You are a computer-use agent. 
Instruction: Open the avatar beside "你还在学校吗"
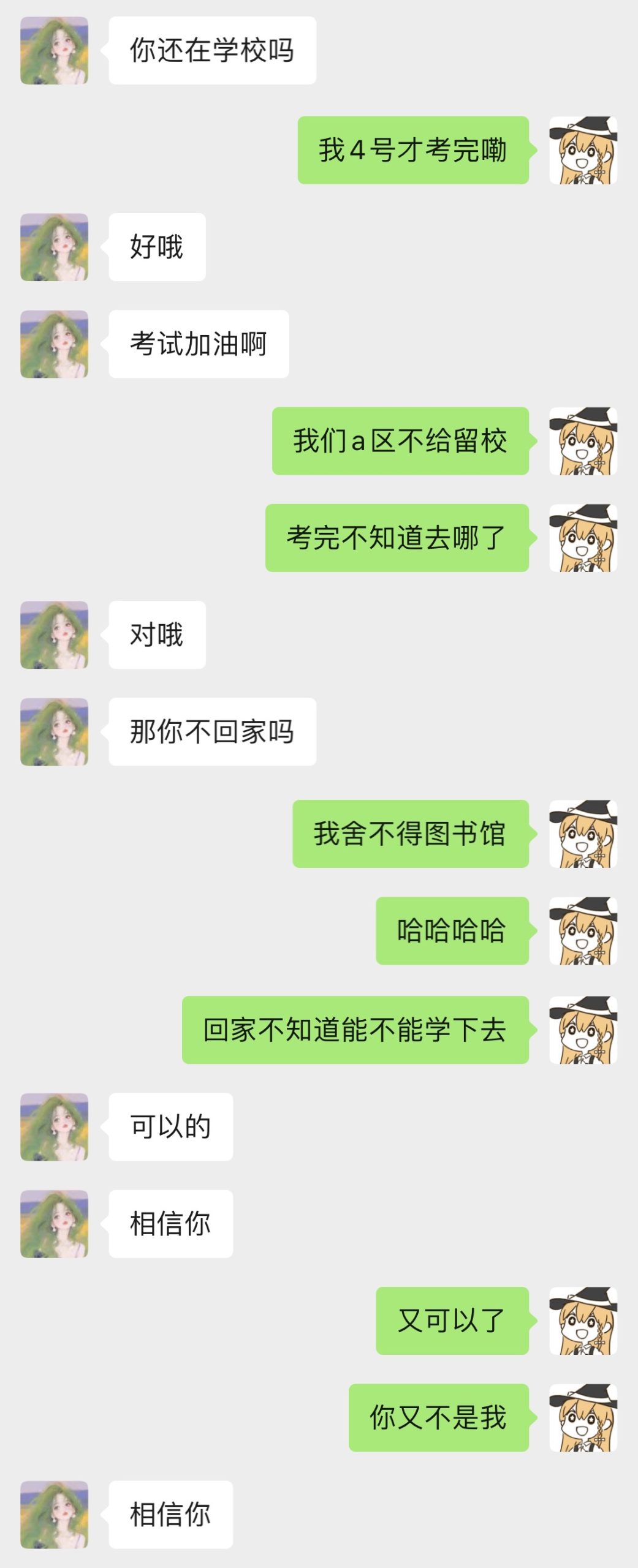[x=54, y=50]
